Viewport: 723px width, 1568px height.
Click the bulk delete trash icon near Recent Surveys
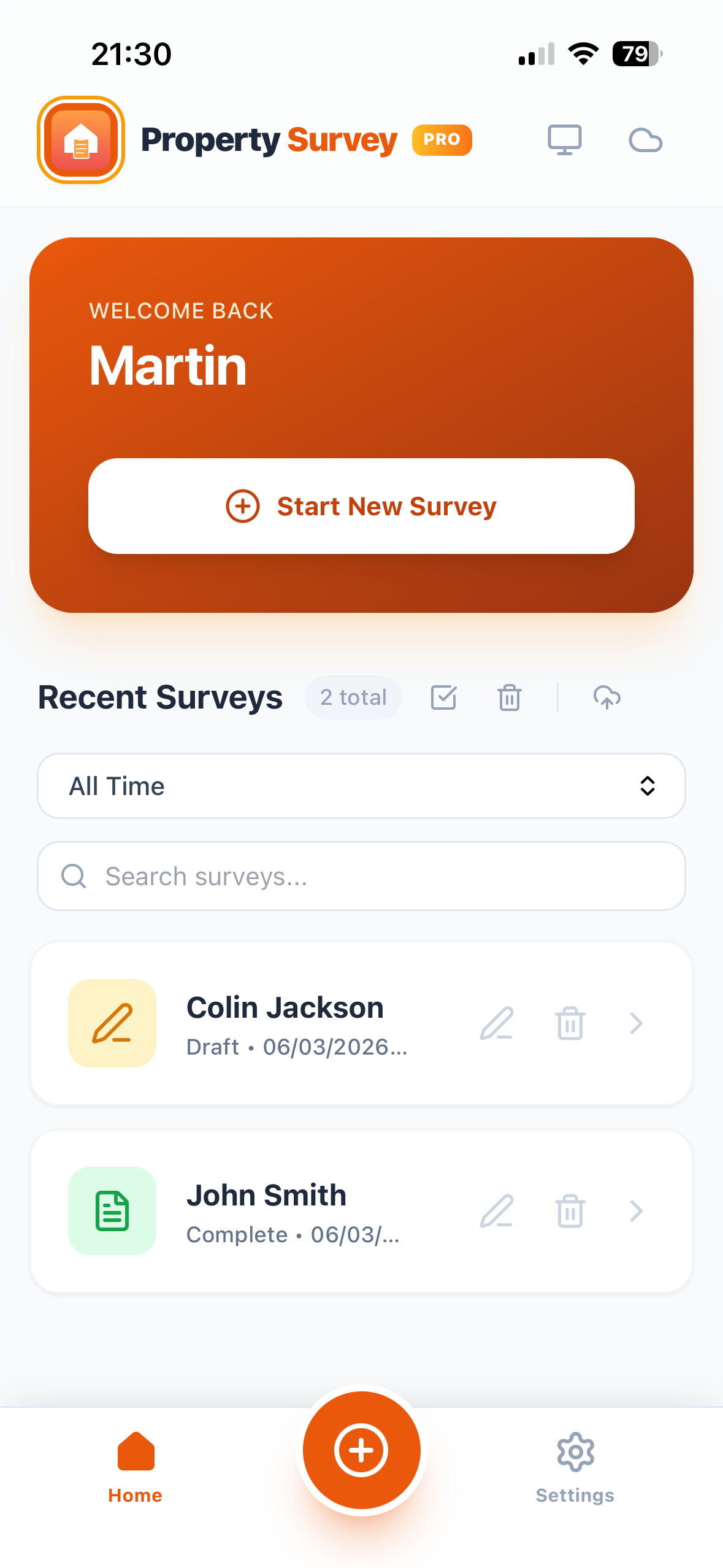pos(508,698)
